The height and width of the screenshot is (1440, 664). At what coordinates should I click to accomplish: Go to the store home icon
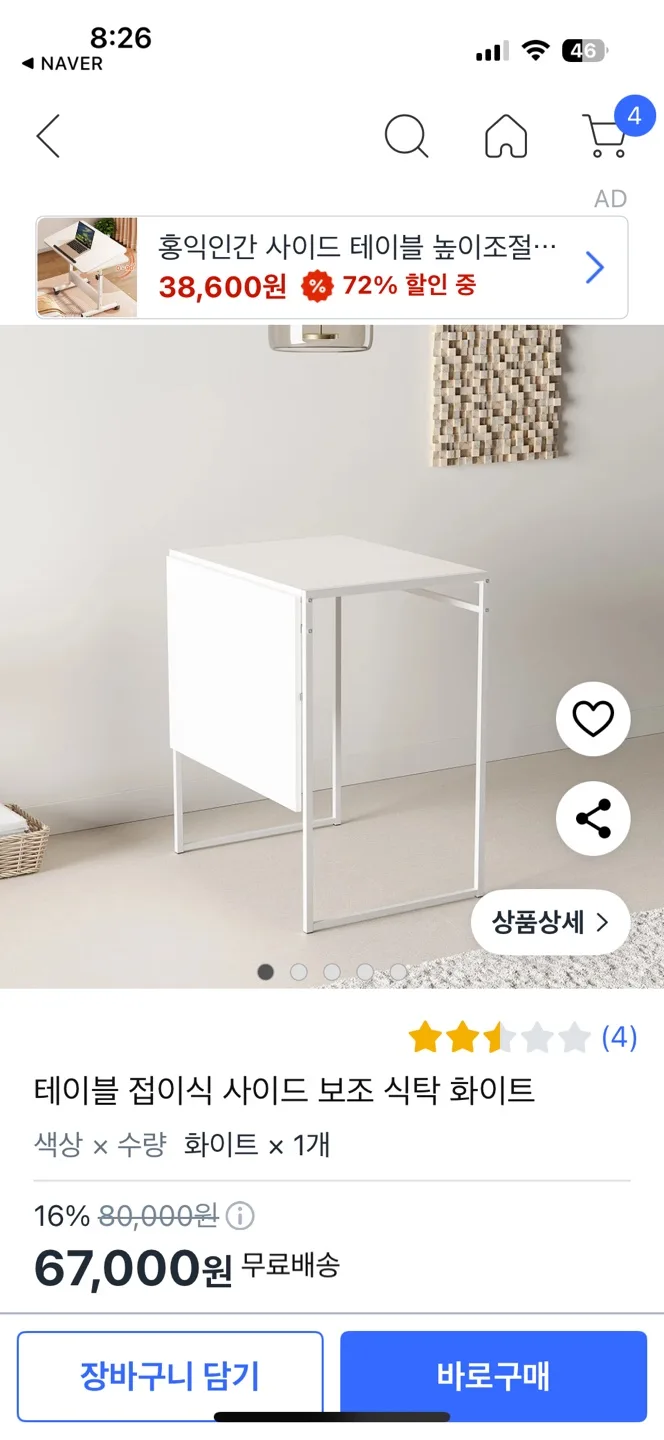[x=506, y=136]
